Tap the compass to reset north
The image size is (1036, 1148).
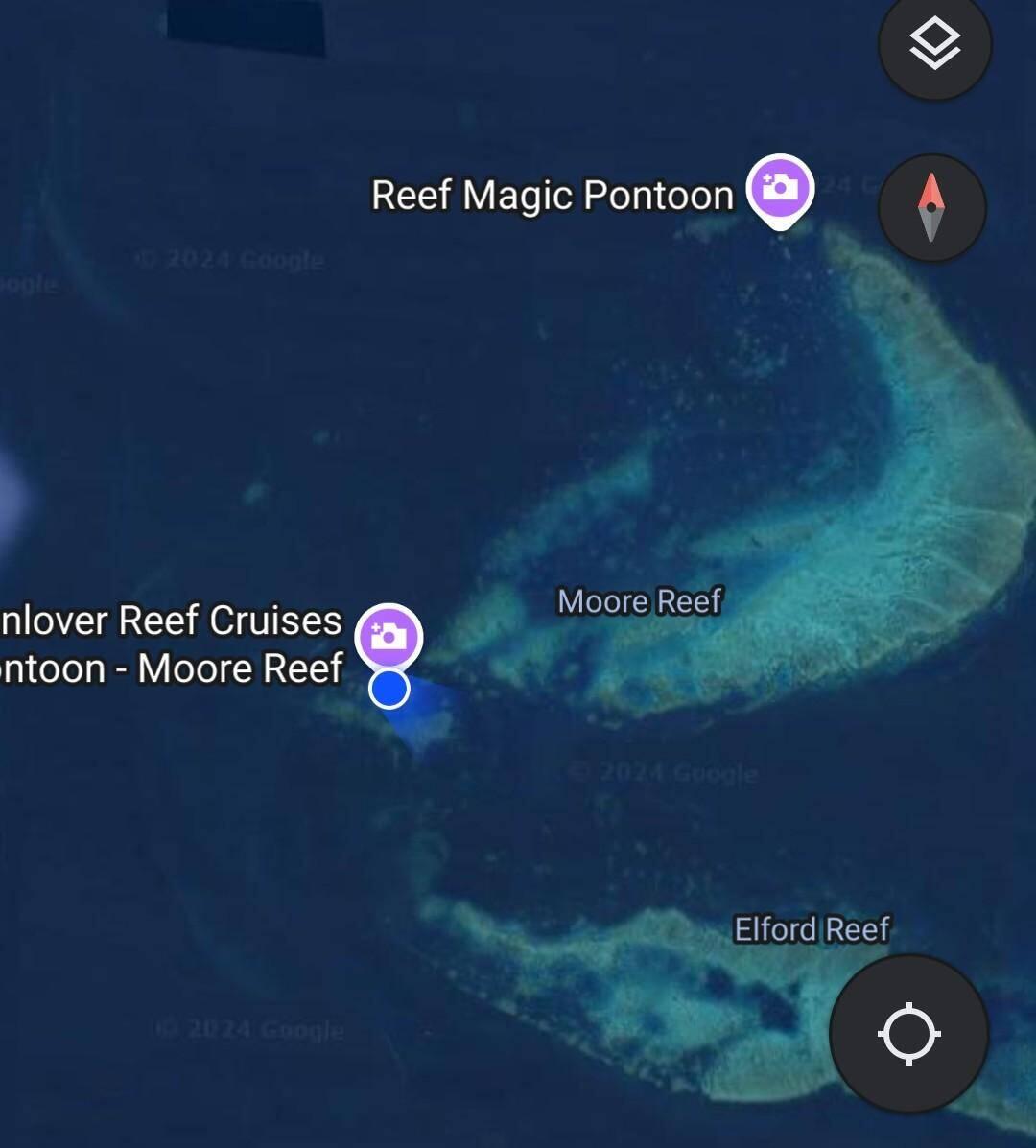(931, 207)
